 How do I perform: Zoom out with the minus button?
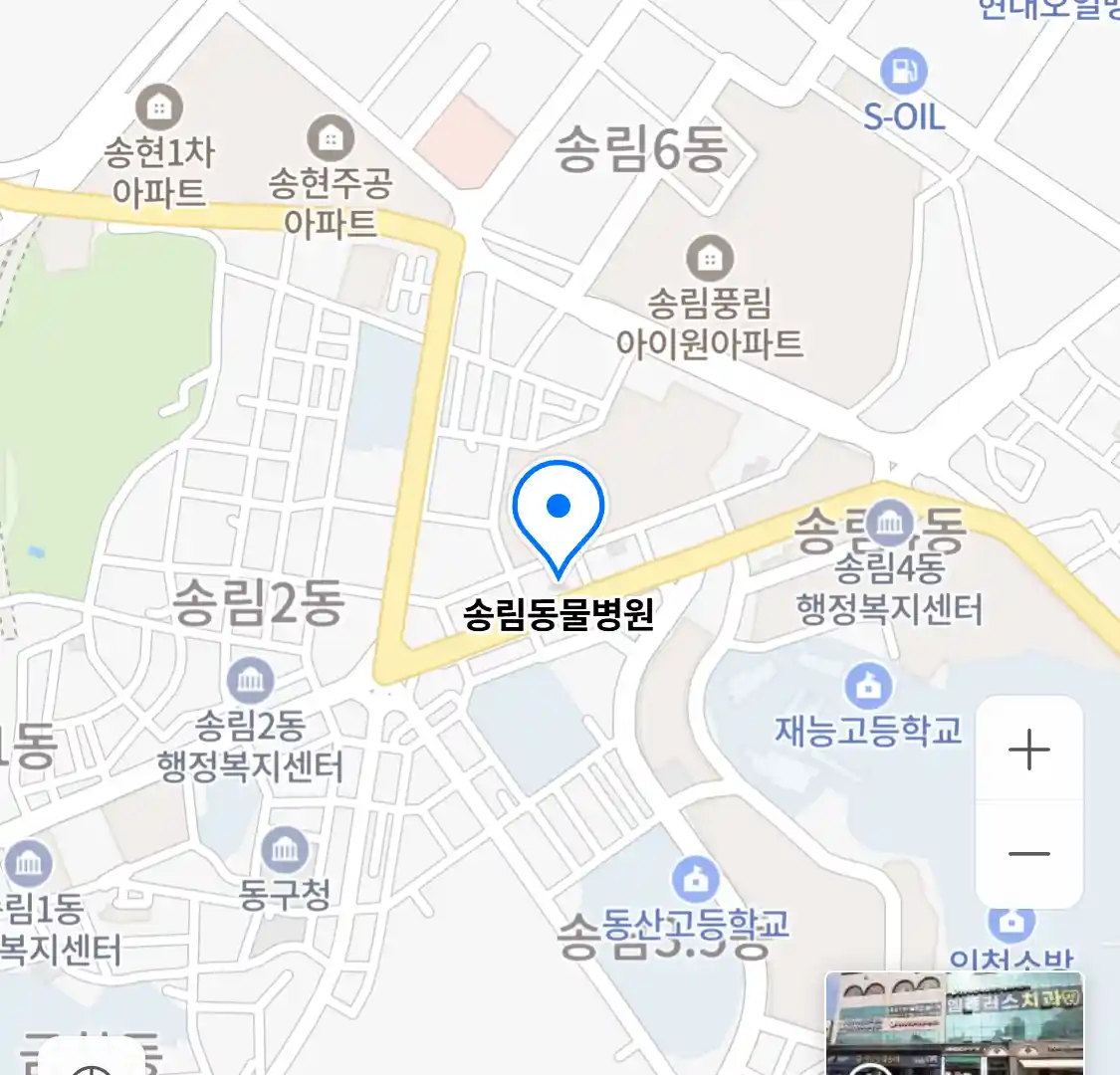point(1028,854)
